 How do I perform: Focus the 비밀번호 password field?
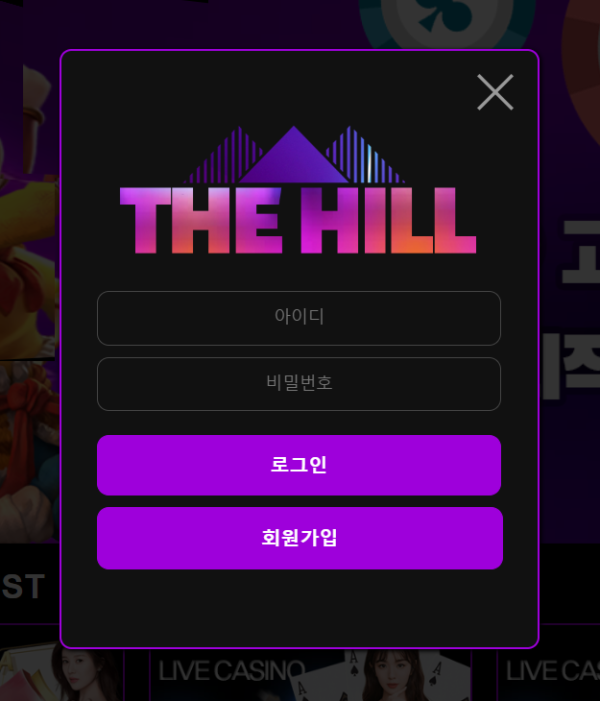click(298, 384)
